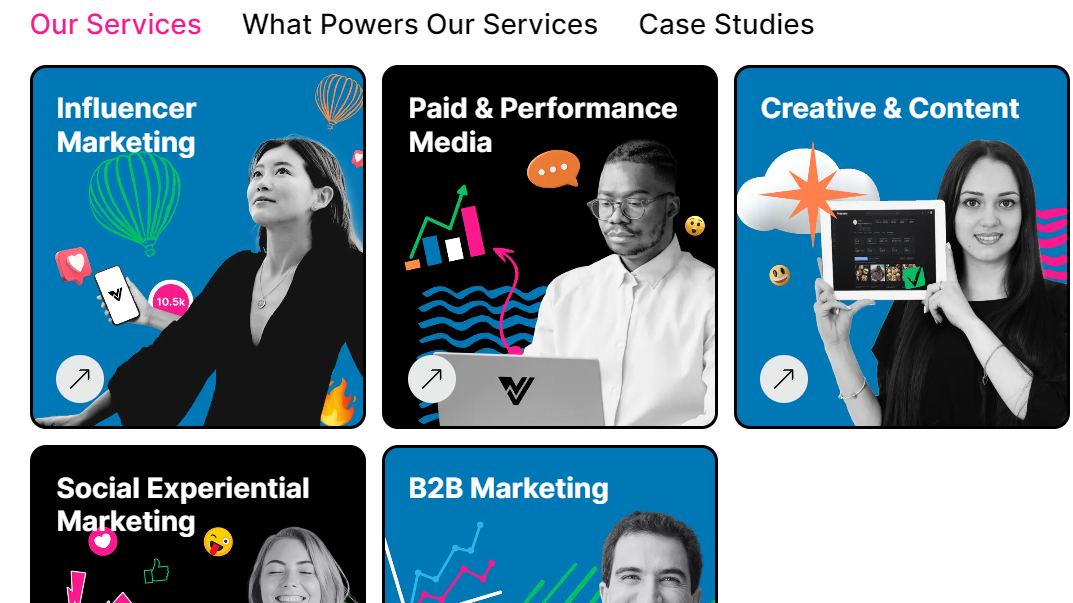Open the Social Experiential Marketing card
The image size is (1073, 603).
pyautogui.click(x=198, y=525)
